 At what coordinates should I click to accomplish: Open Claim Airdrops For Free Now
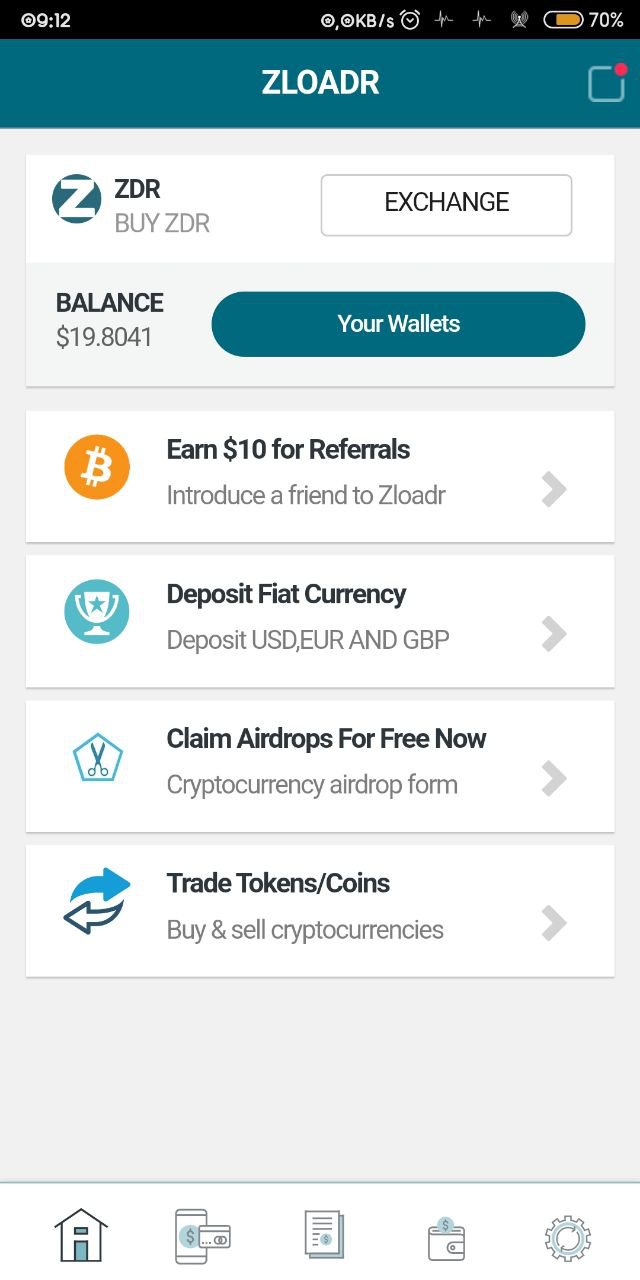pyautogui.click(x=320, y=766)
